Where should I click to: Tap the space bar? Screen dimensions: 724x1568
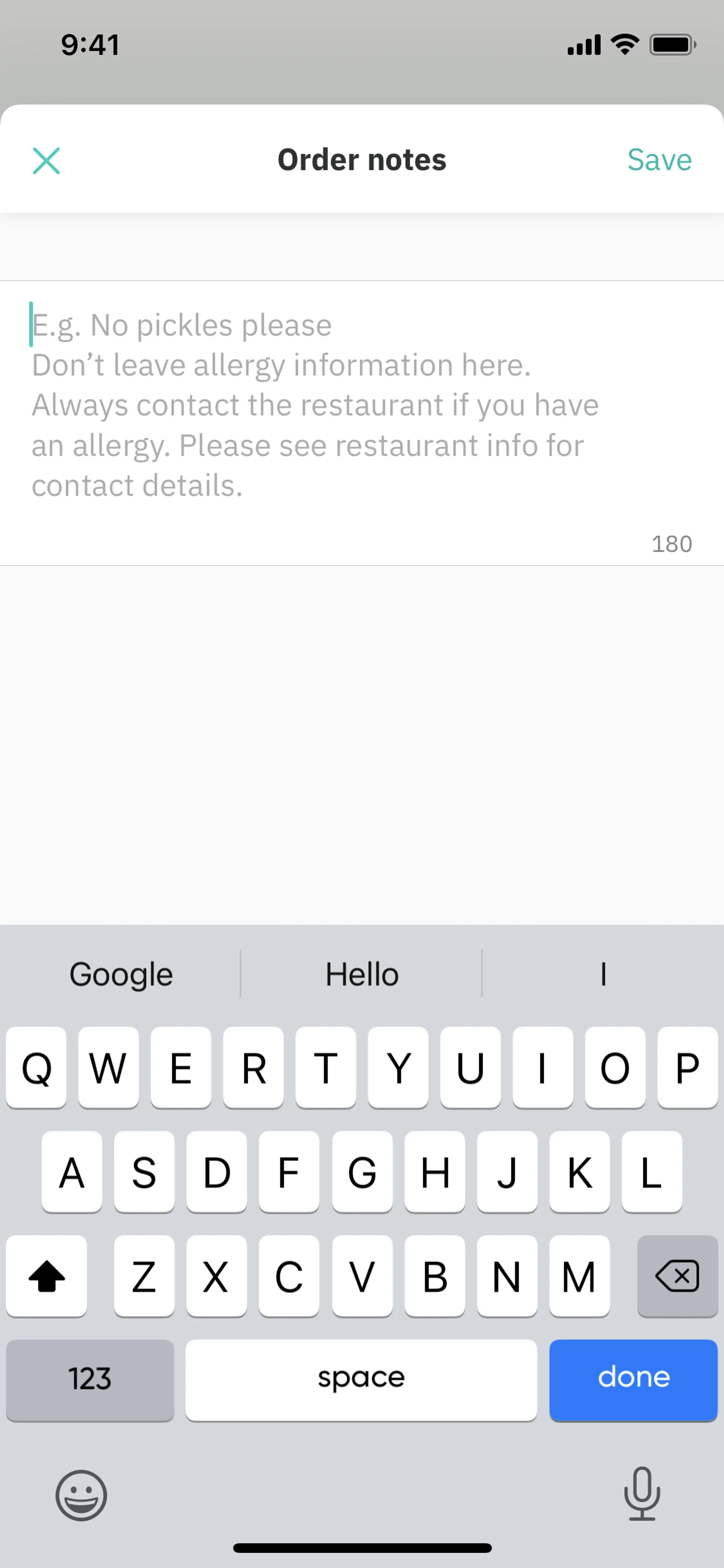coord(361,1379)
